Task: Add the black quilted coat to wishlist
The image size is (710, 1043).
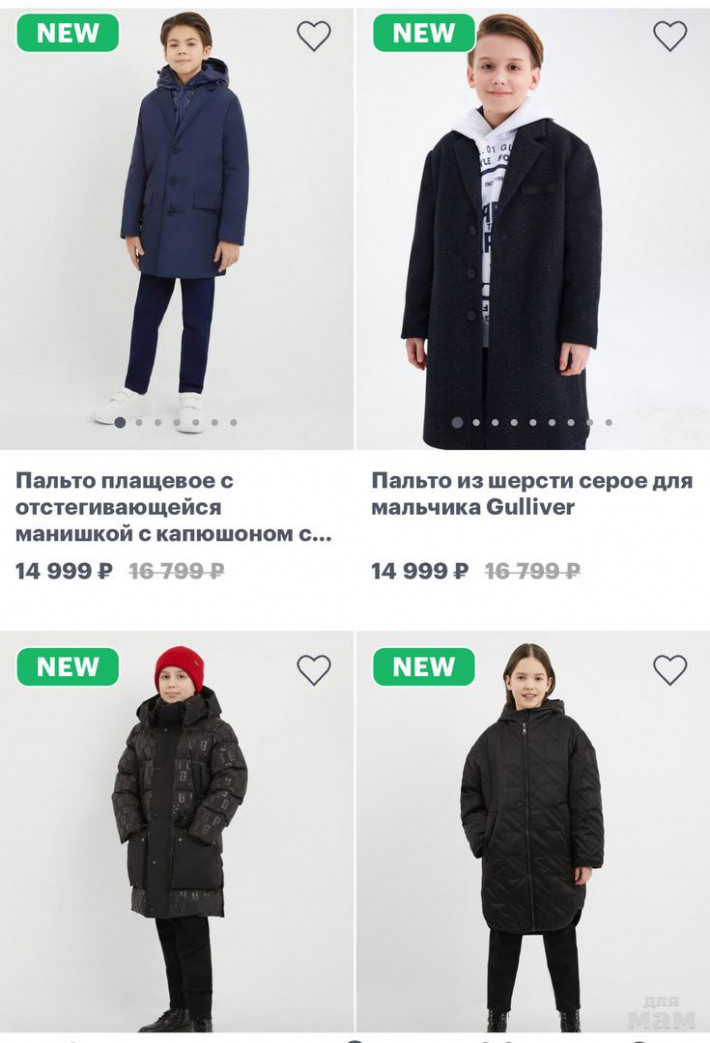Action: tap(670, 670)
